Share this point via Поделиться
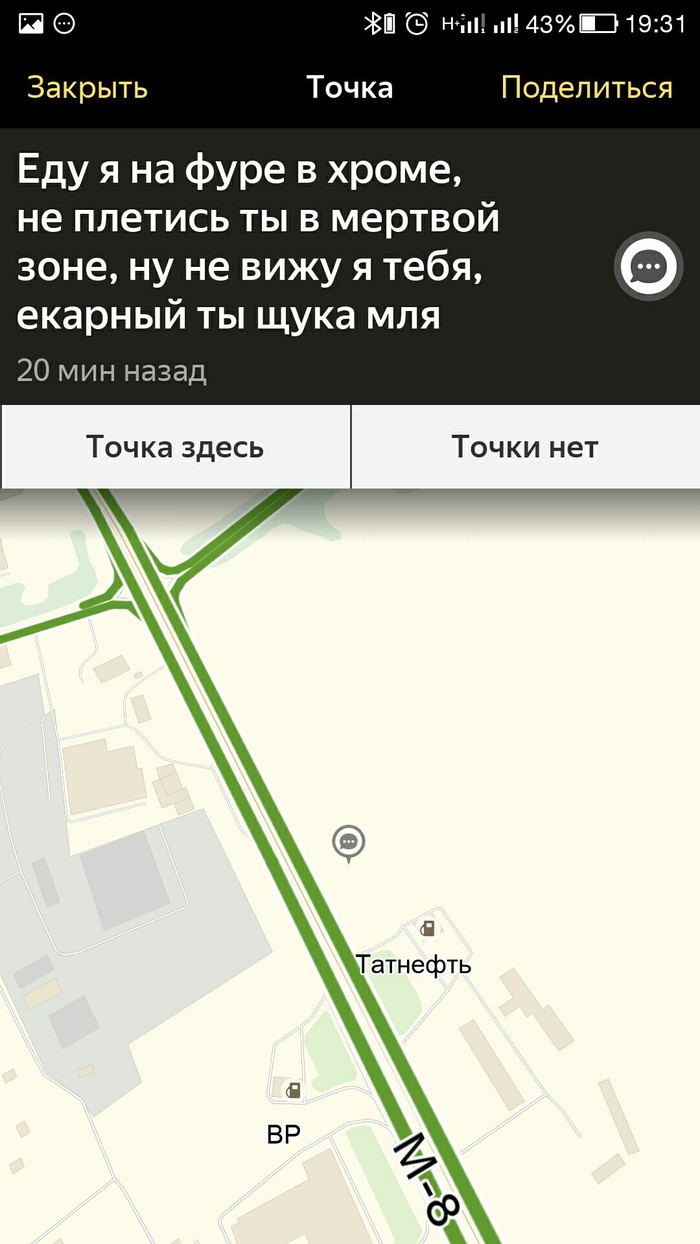 (x=586, y=88)
